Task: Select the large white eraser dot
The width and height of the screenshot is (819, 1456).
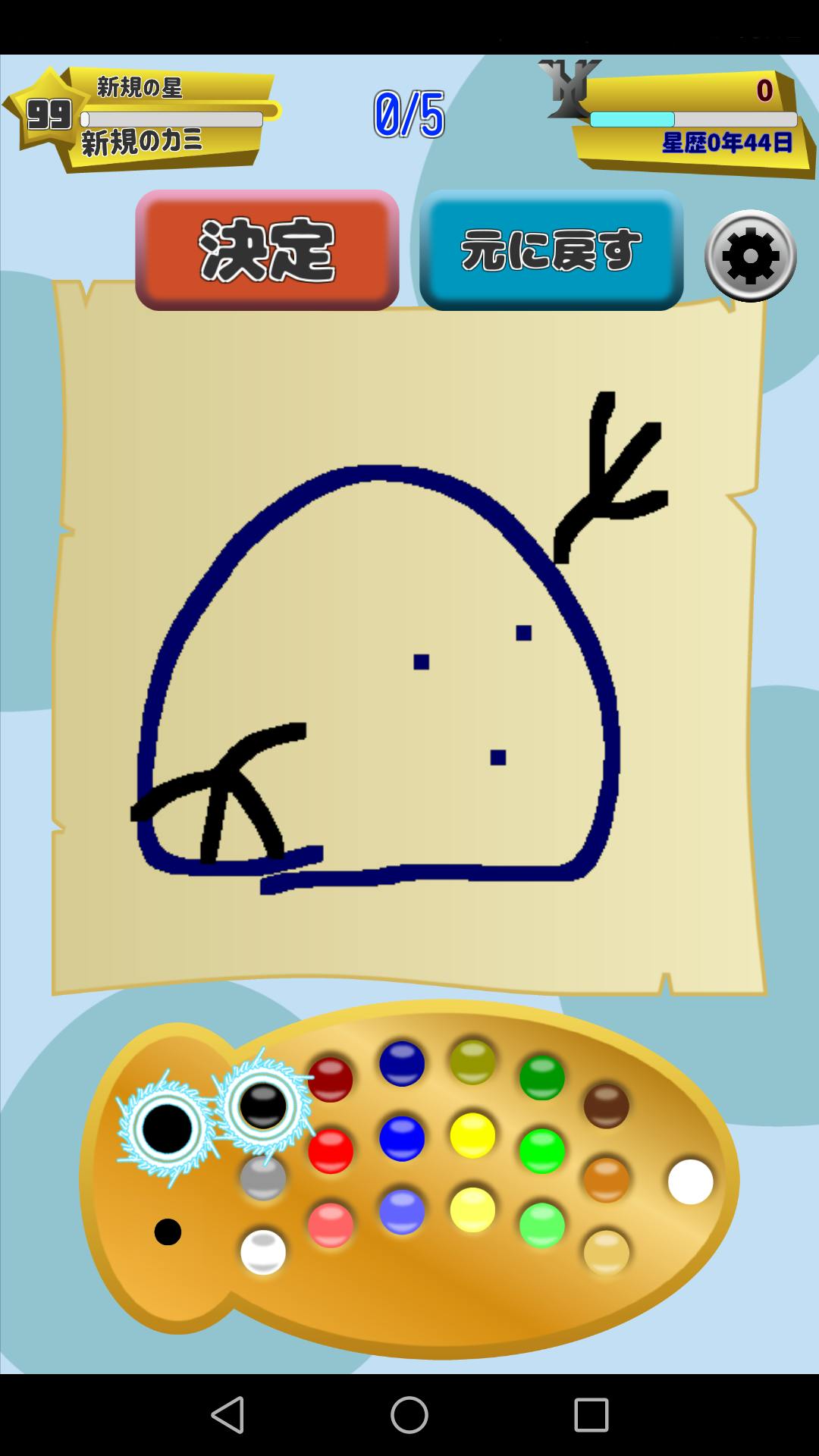Action: [690, 1181]
